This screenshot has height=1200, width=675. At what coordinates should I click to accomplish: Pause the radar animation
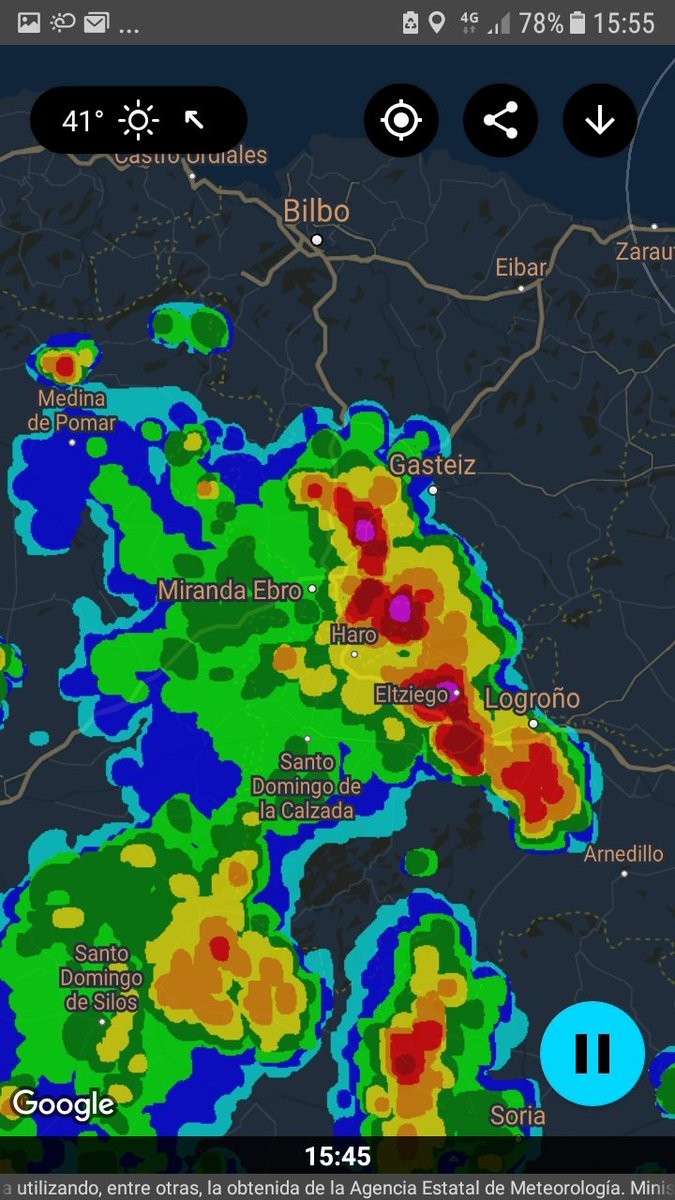point(592,1052)
